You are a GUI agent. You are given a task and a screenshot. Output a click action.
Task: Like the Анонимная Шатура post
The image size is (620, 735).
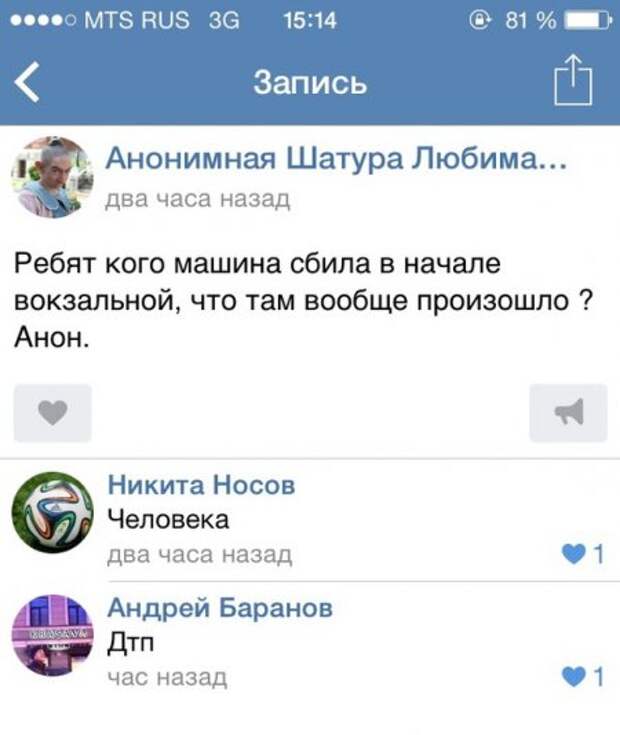[x=53, y=413]
